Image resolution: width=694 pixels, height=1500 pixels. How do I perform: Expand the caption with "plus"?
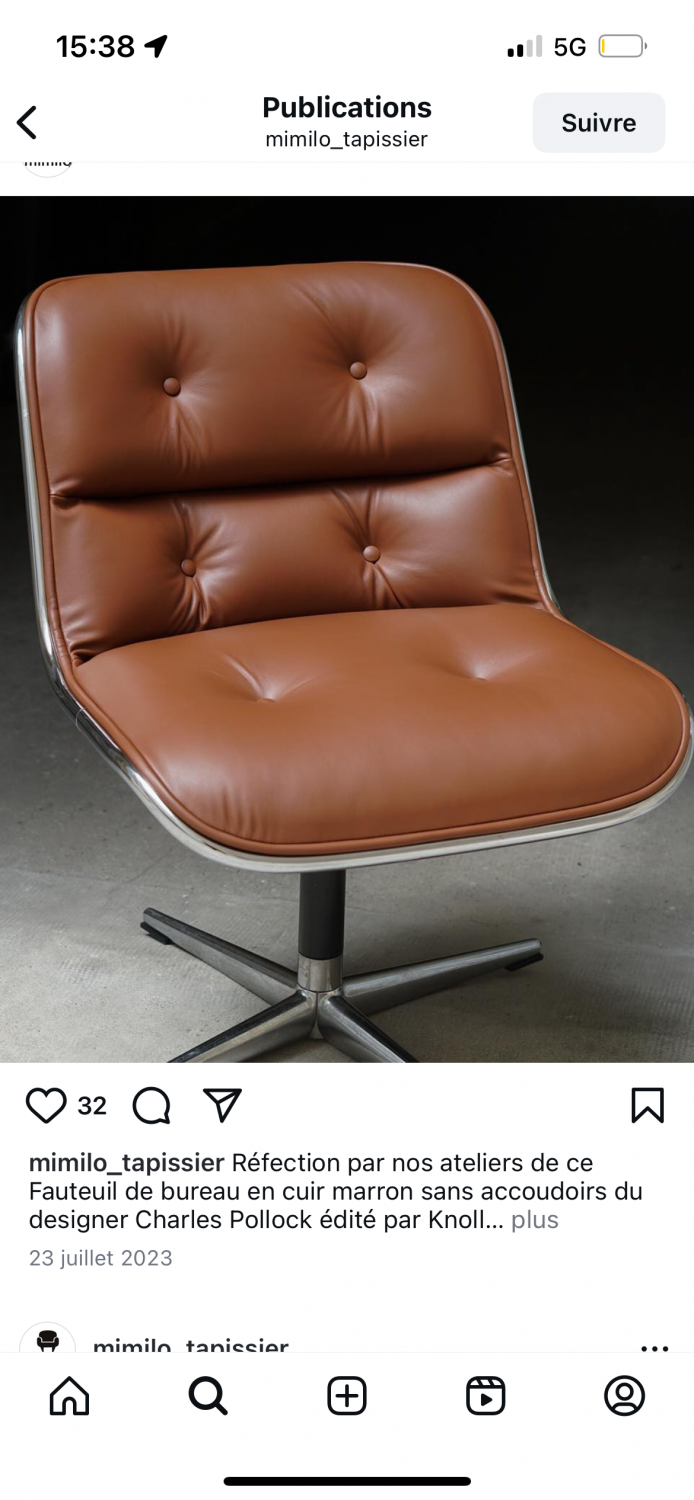tap(534, 1220)
